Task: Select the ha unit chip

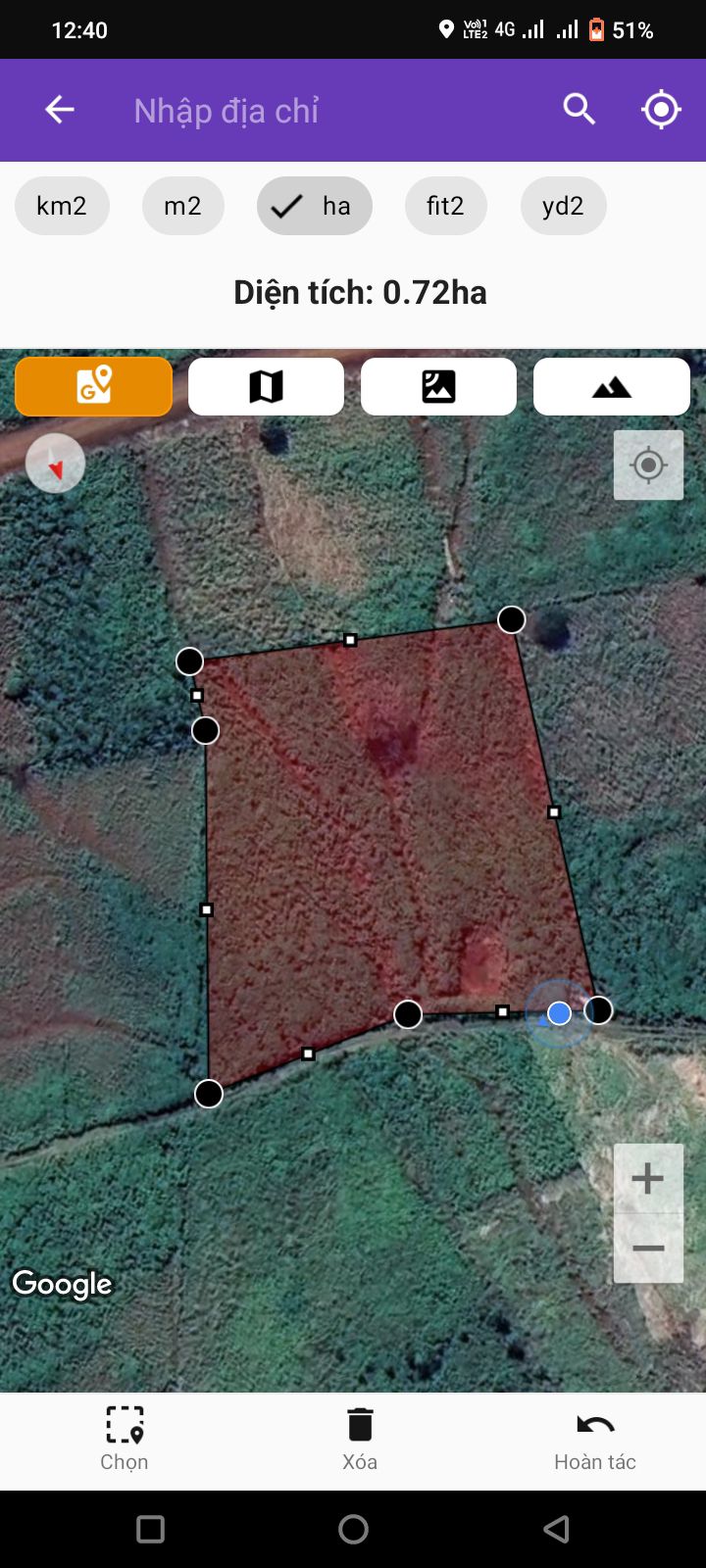Action: click(x=314, y=206)
